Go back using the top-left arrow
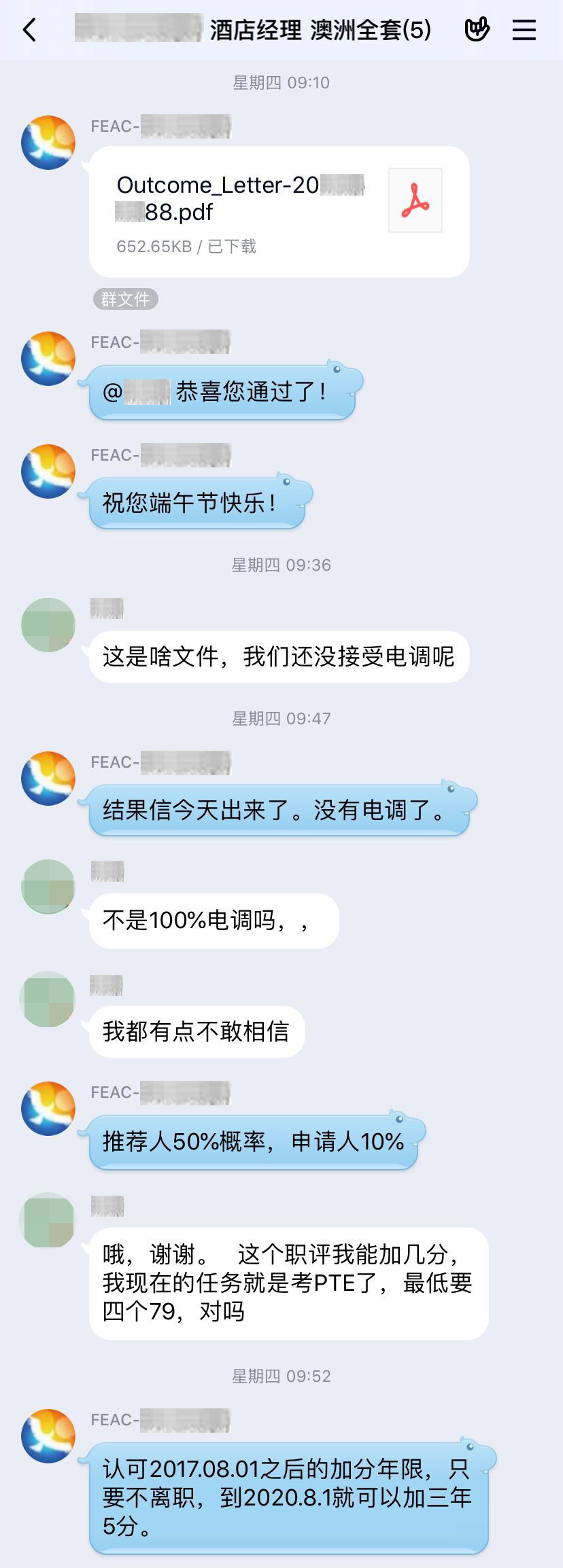Image resolution: width=563 pixels, height=1568 pixels. point(29,30)
